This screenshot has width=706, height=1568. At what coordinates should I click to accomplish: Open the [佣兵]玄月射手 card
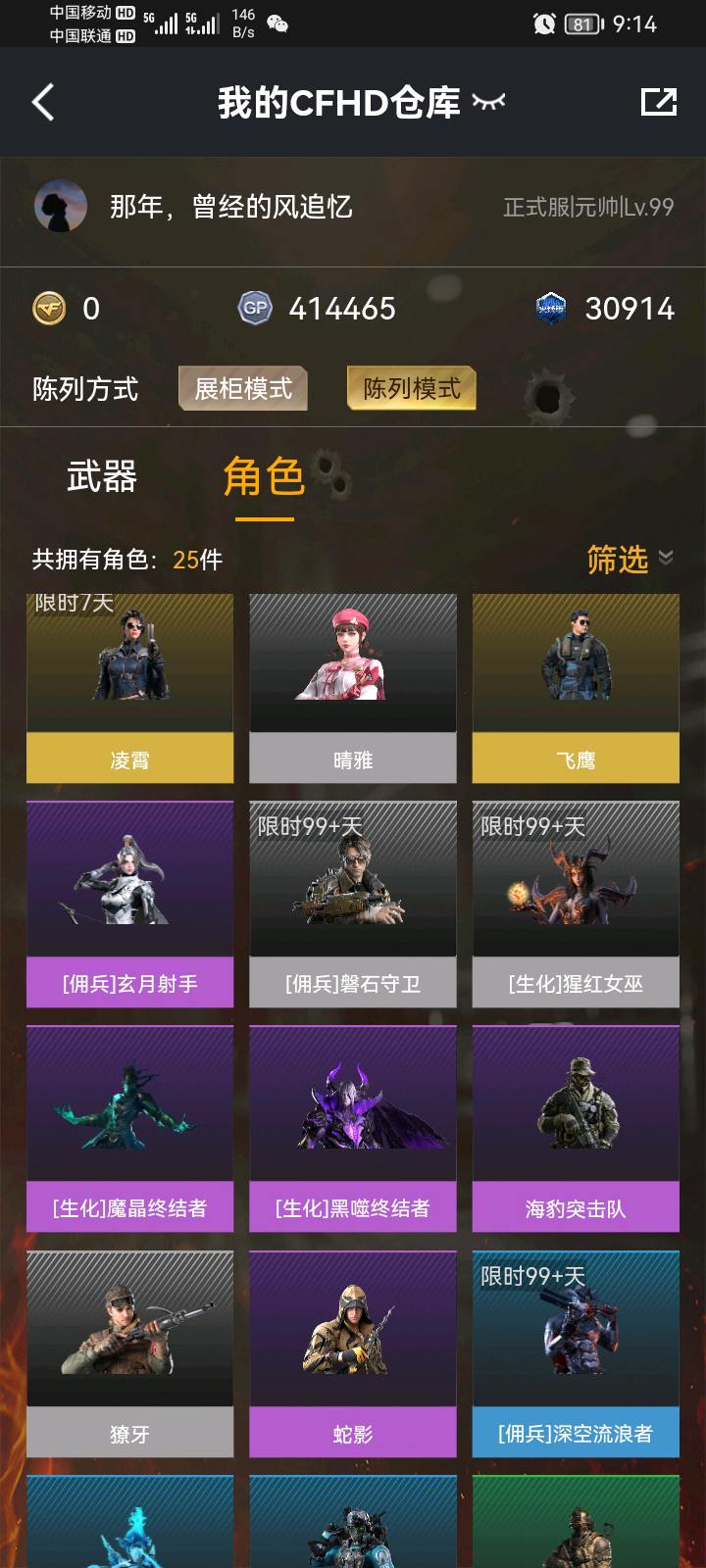pos(129,905)
